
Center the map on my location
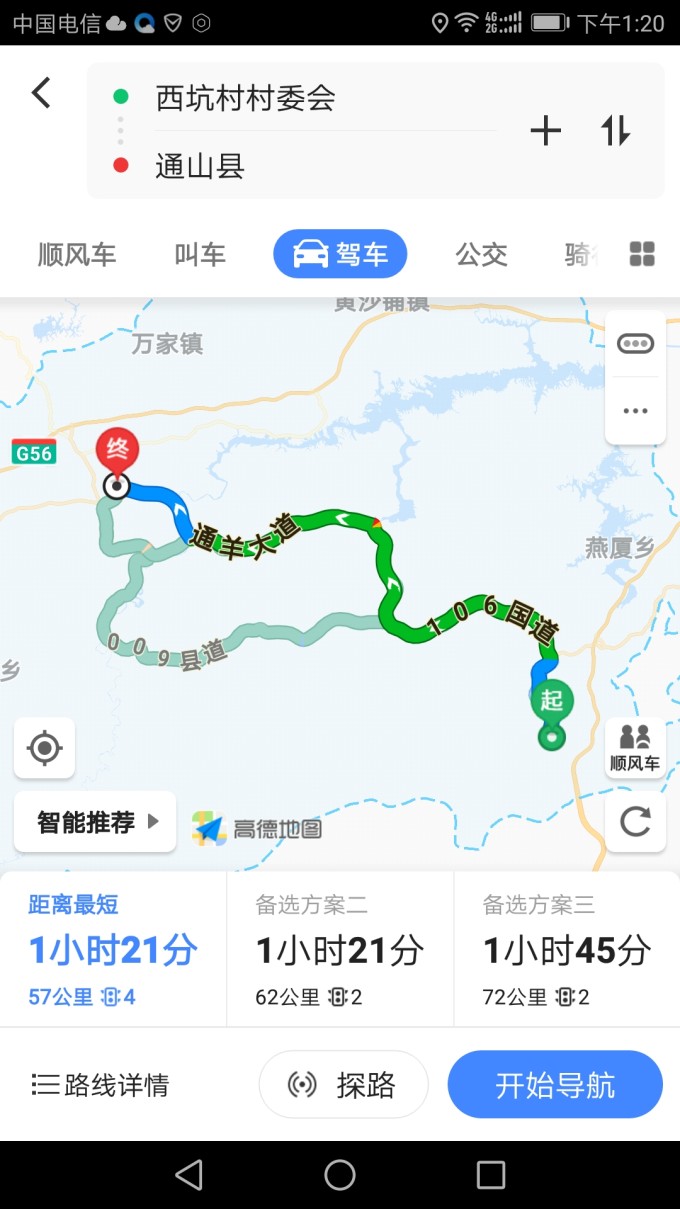(44, 747)
